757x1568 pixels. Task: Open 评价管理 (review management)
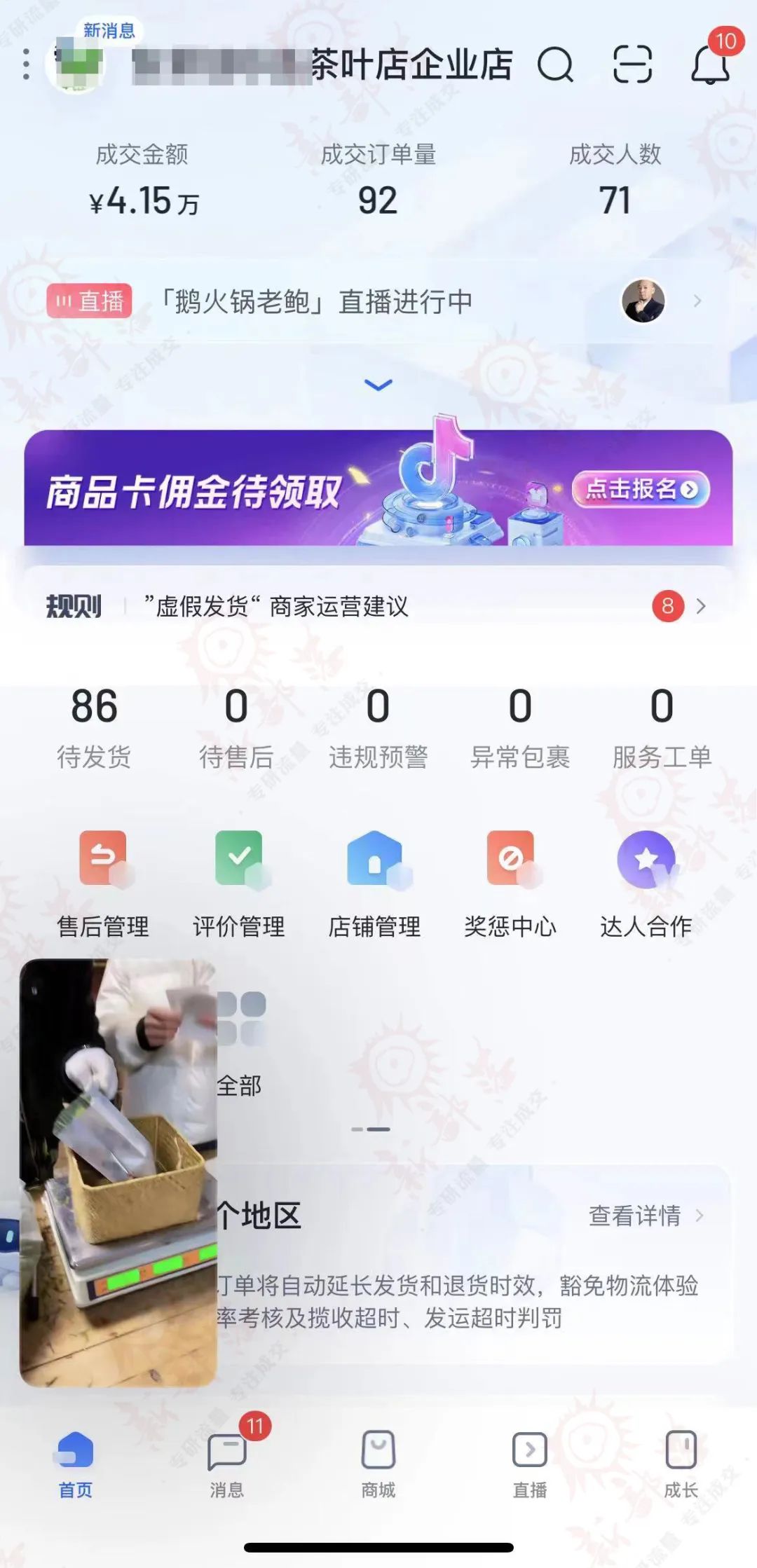tap(238, 876)
